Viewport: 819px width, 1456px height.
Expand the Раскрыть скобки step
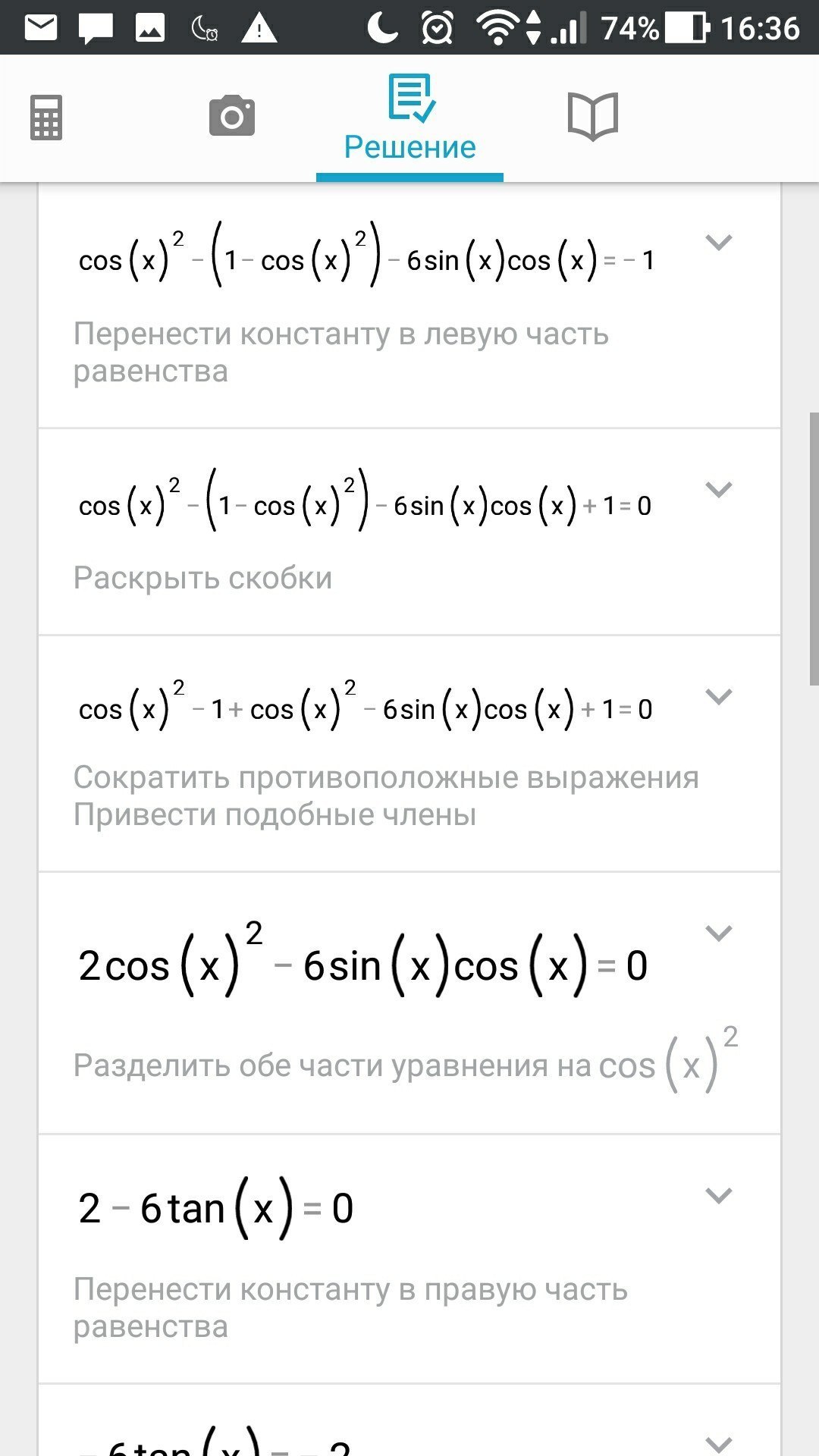tap(718, 489)
